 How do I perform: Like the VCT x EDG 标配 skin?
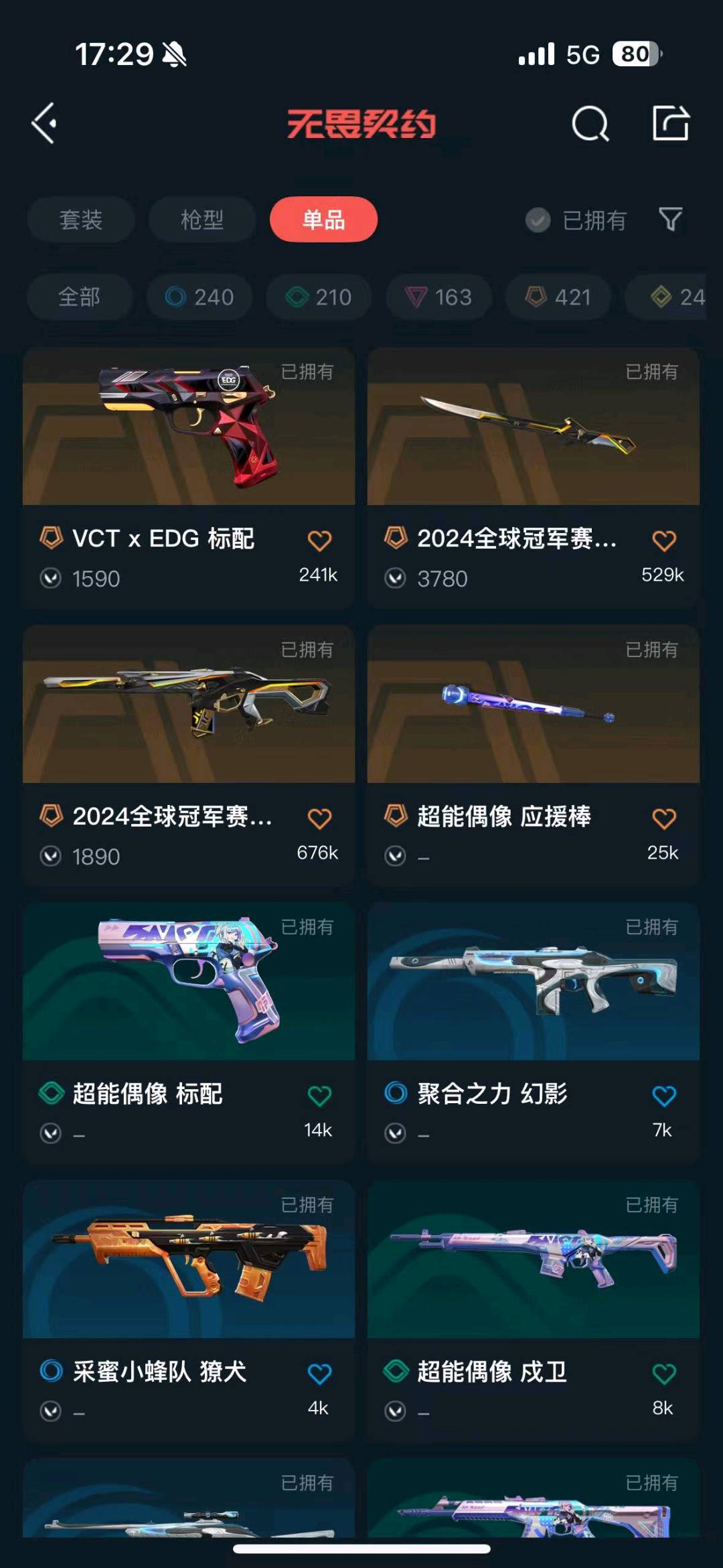(319, 541)
